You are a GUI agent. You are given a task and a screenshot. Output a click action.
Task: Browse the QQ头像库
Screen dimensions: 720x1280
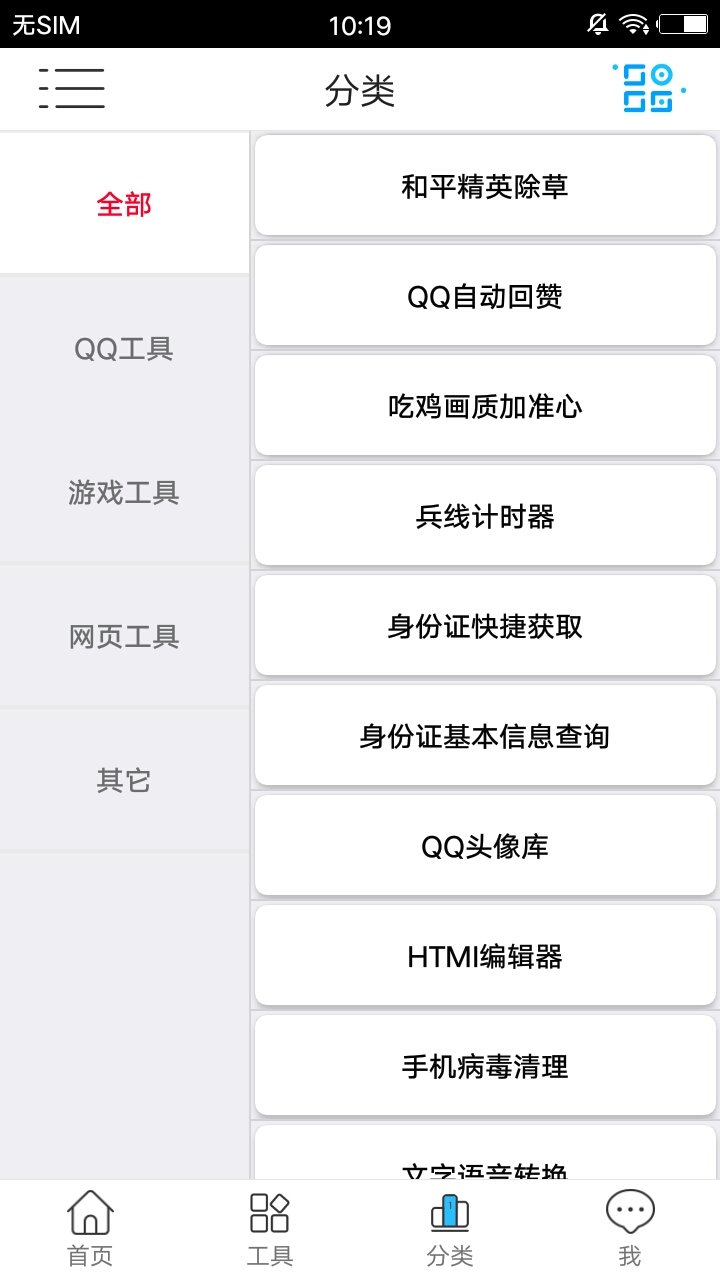(485, 847)
